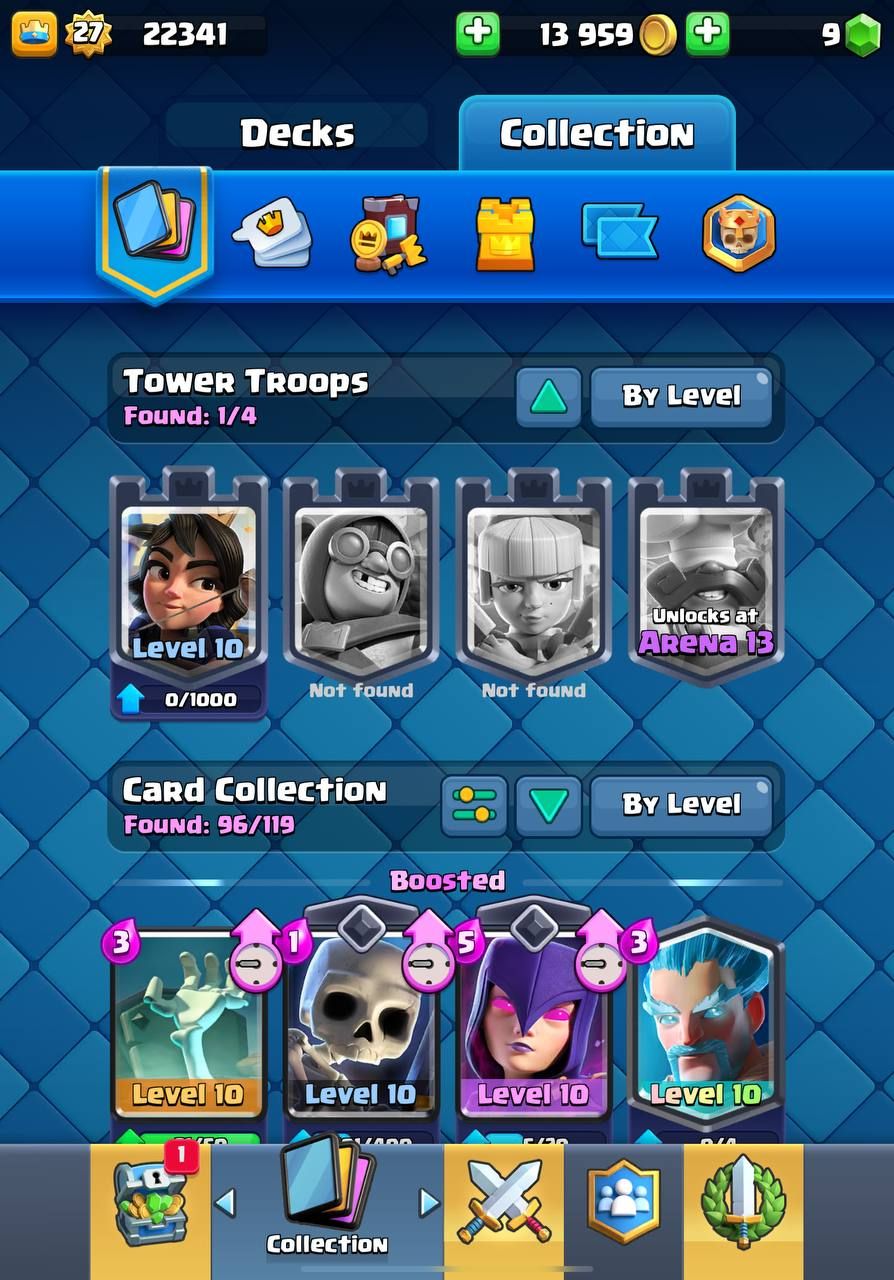Add more gold with the plus button

tap(478, 34)
